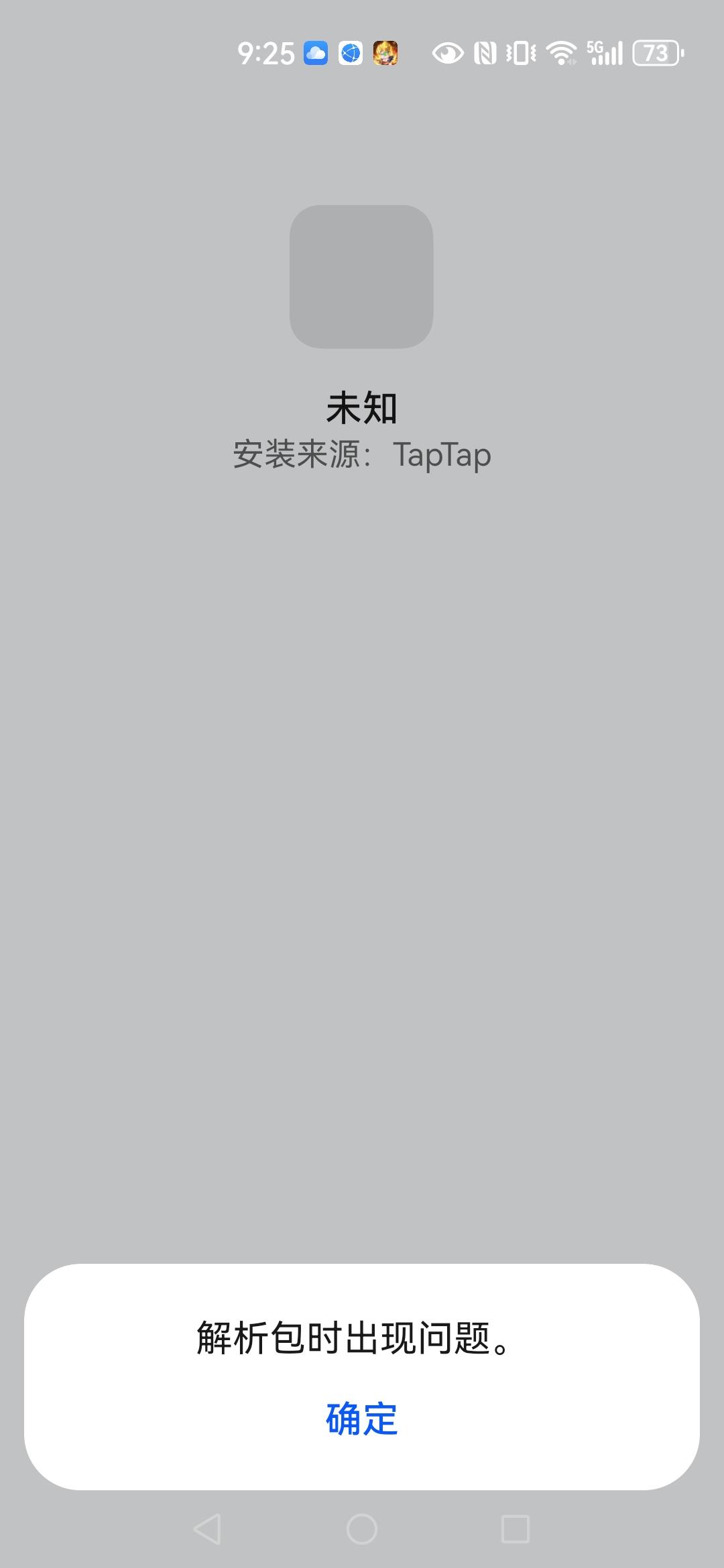Screen dimensions: 724x1568
Task: Tap the vibrate mode status icon
Action: coord(522,52)
